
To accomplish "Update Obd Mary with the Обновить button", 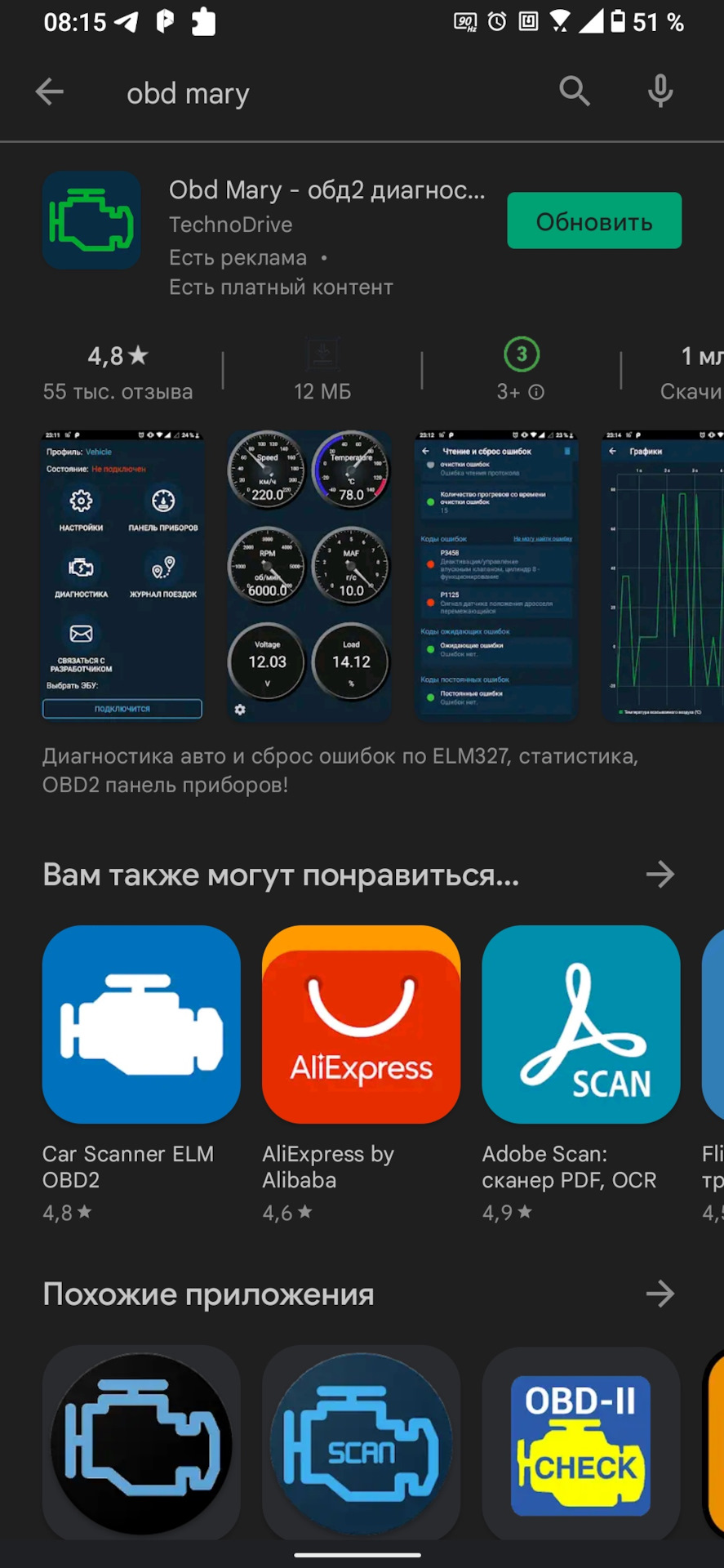I will coord(593,221).
